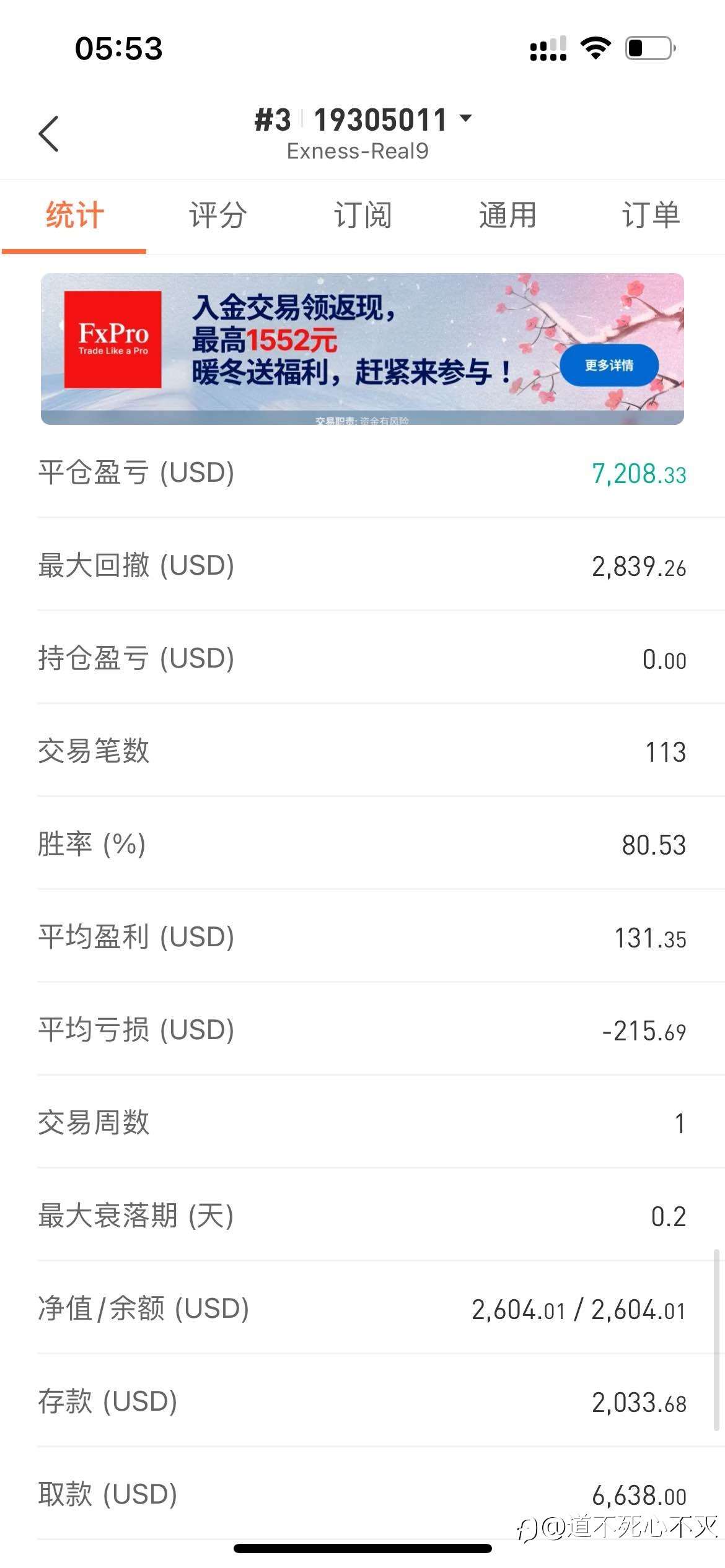Image resolution: width=725 pixels, height=1568 pixels.
Task: Tap 更多详情 in the FxPro banner
Action: click(x=610, y=366)
